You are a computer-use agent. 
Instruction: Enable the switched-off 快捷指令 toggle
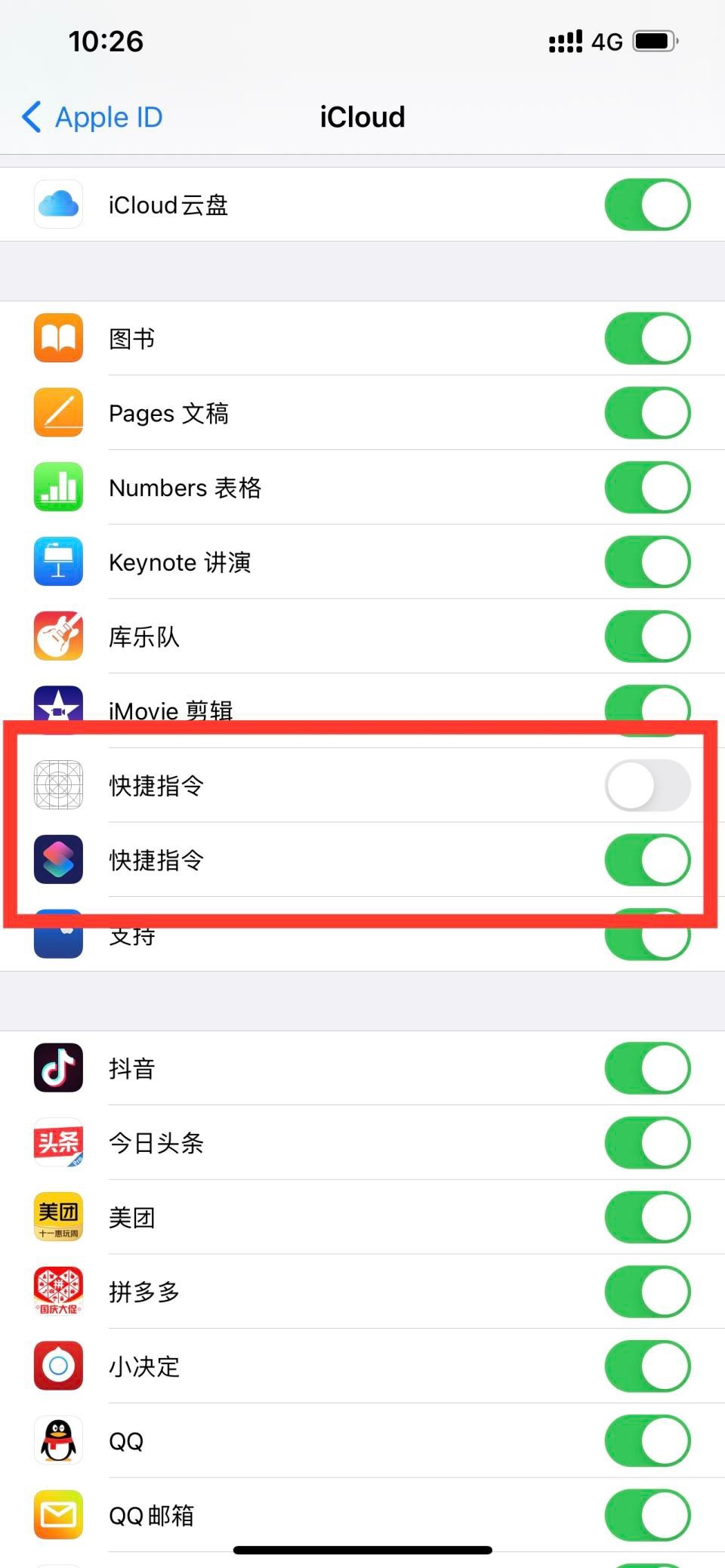[647, 786]
